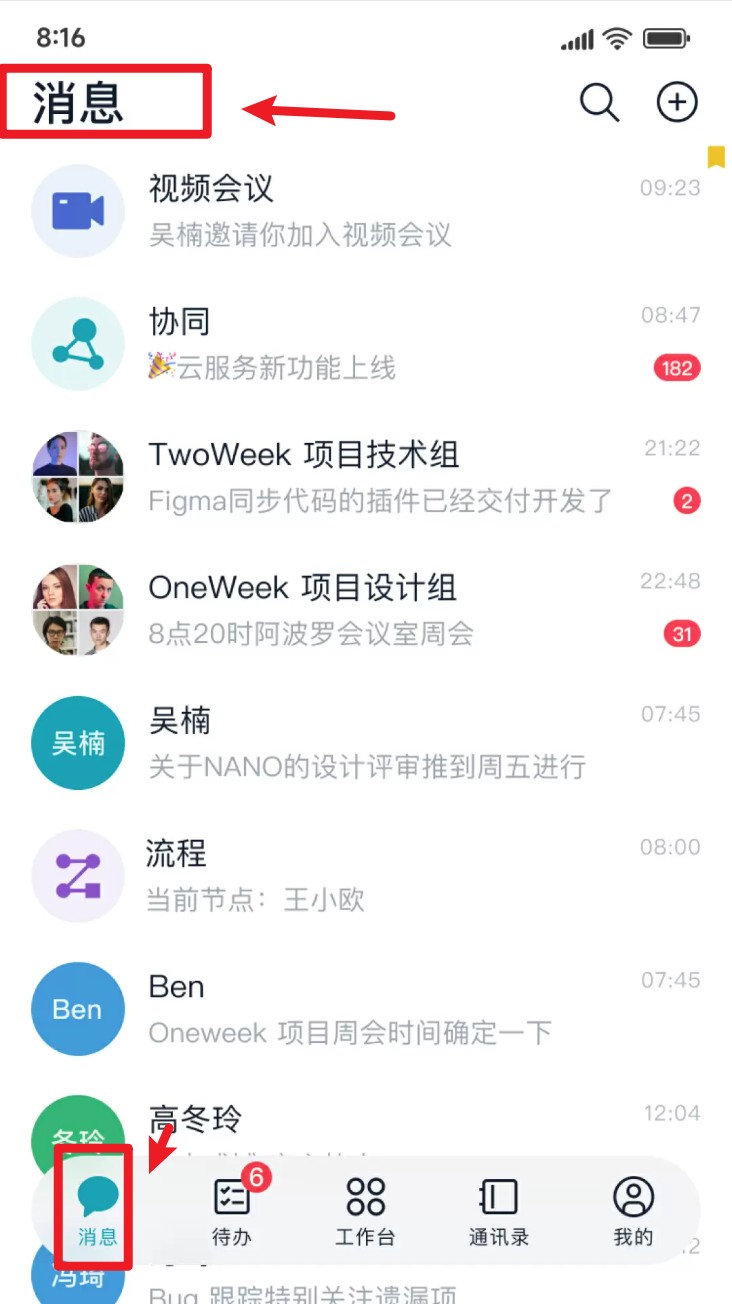732x1304 pixels.
Task: Tap 吴楠's avatar circle
Action: point(78,743)
